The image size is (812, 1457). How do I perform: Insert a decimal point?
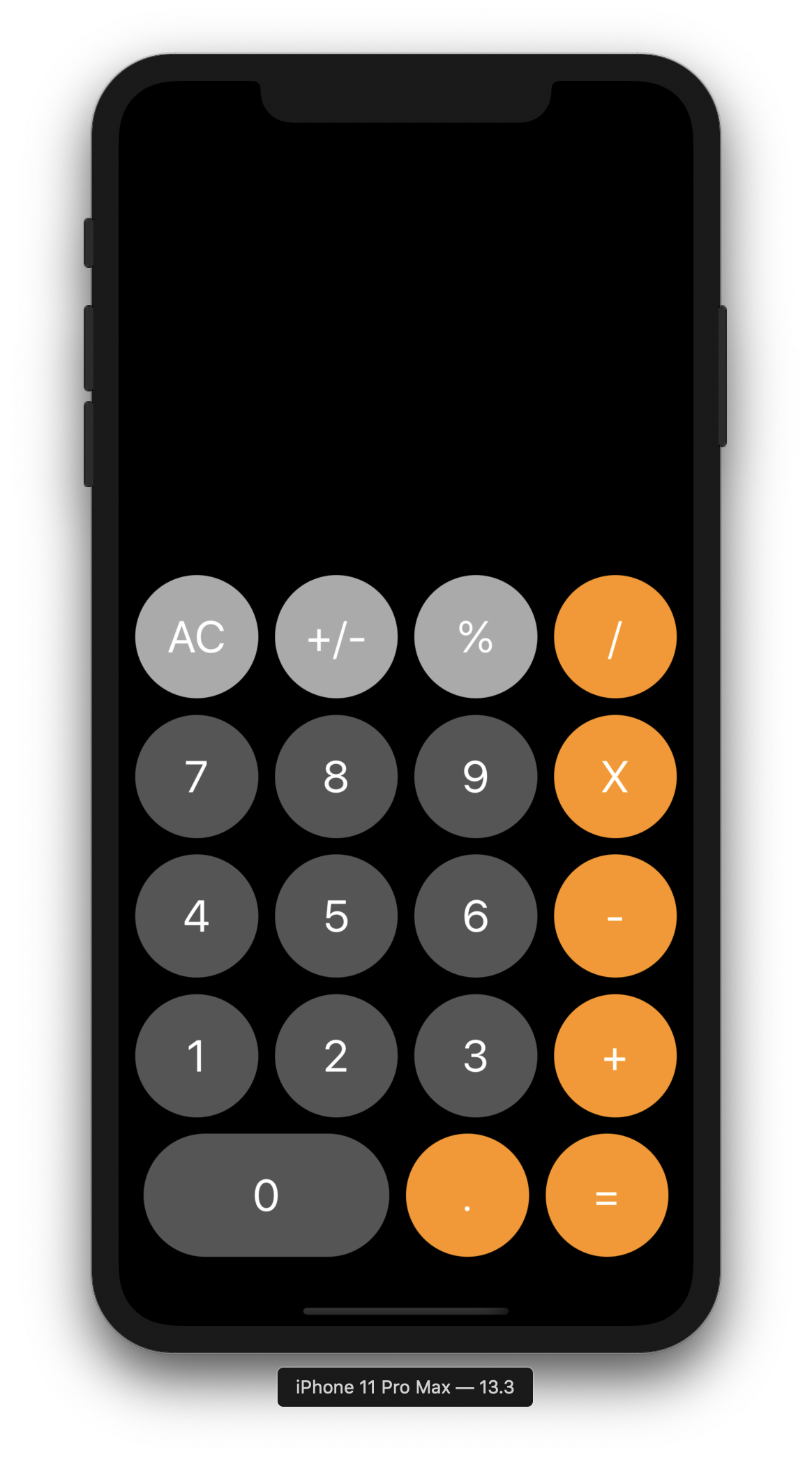coord(467,1195)
